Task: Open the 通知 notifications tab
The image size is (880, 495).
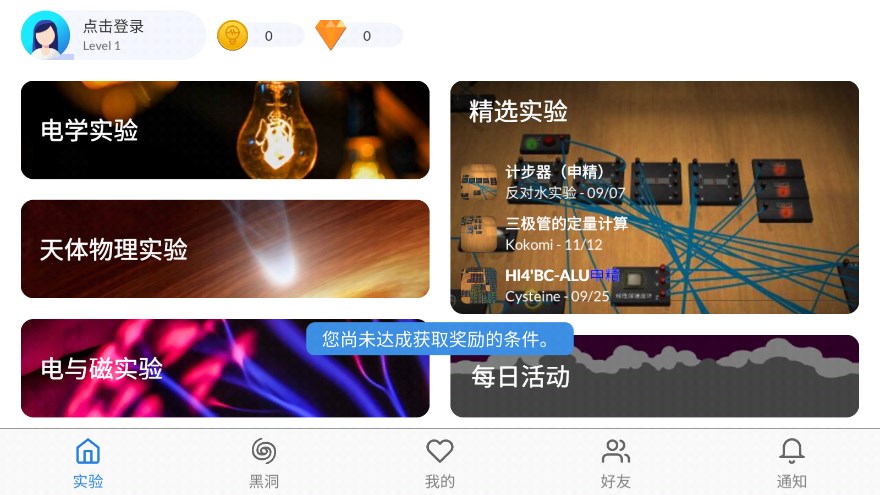Action: 792,463
